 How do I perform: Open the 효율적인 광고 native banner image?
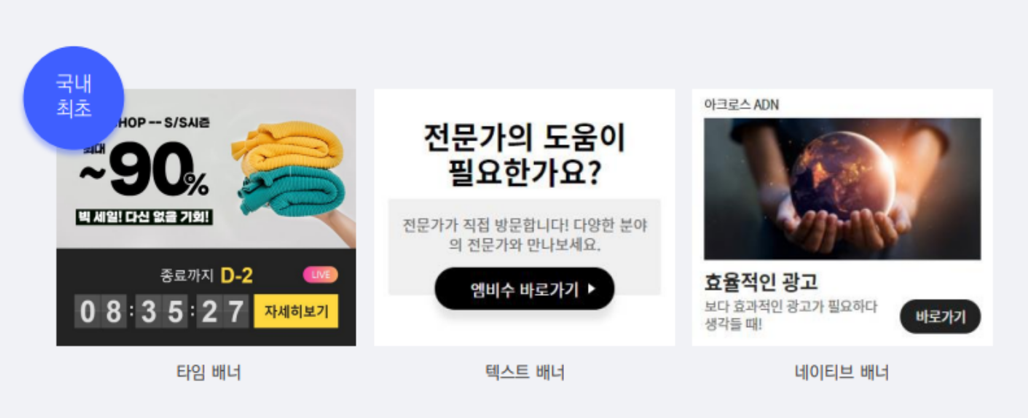pyautogui.click(x=842, y=189)
